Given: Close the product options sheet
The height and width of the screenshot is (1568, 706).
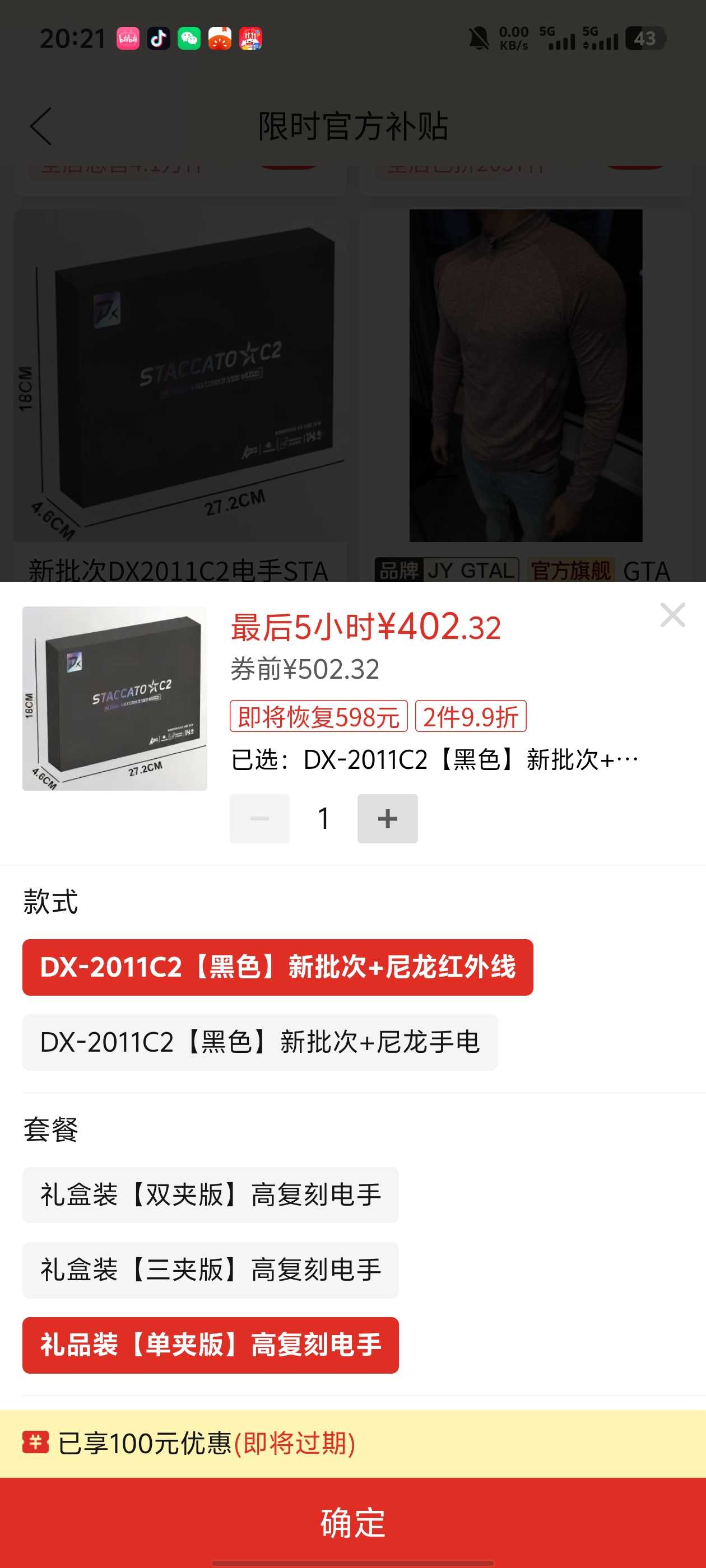Looking at the screenshot, I should [672, 615].
